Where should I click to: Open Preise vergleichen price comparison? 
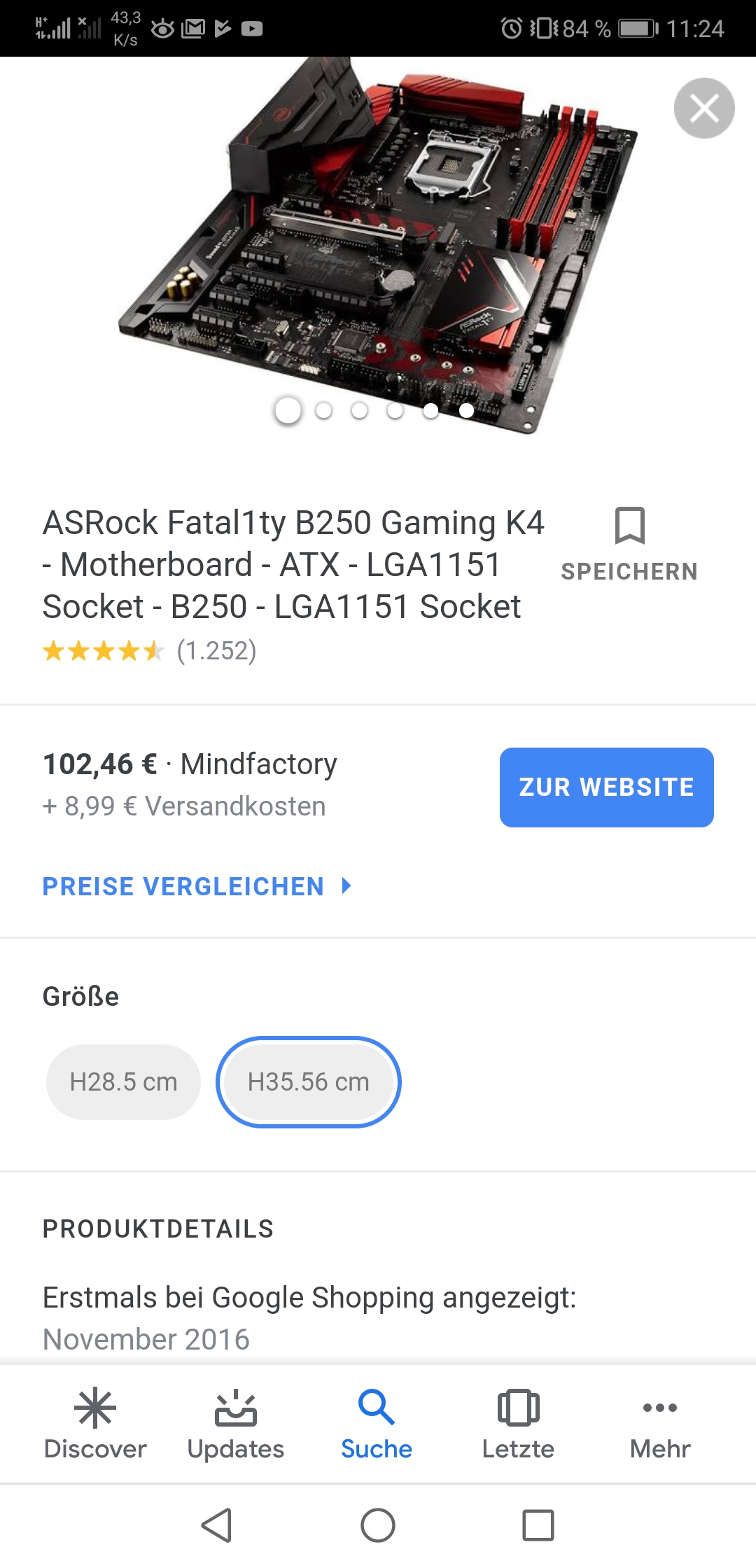tap(196, 886)
